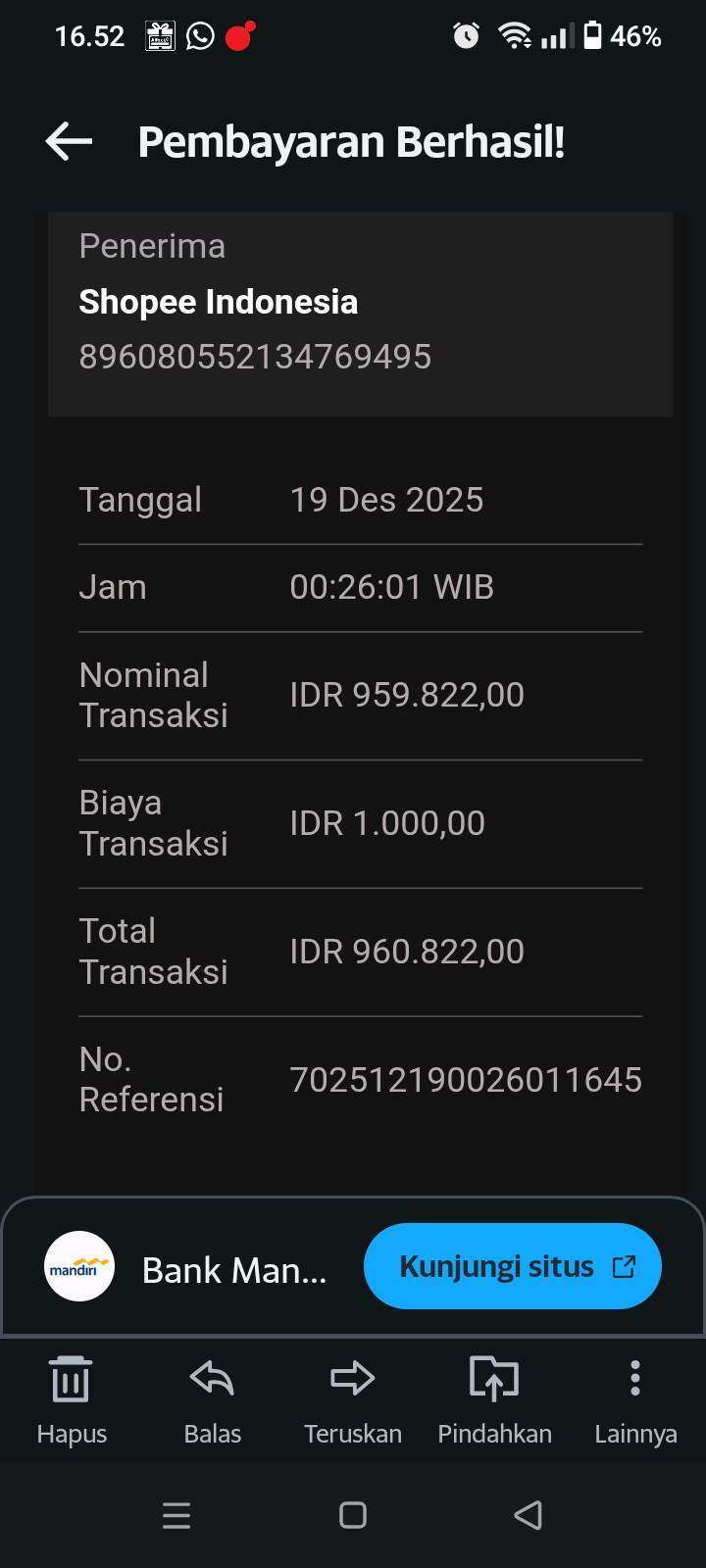Open recent apps from the navigation bar
Screen dimensions: 706x1568
[176, 1515]
